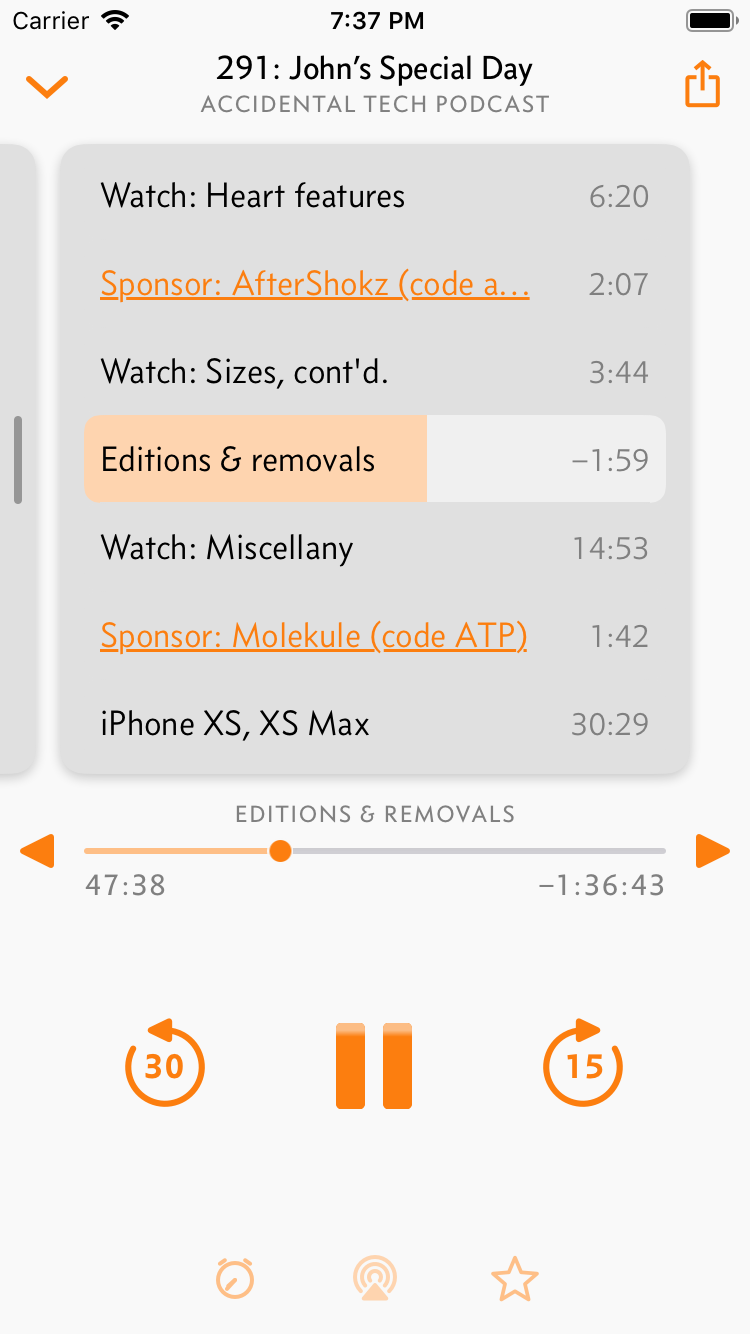Rewind 30 seconds
The width and height of the screenshot is (750, 1334).
164,1064
